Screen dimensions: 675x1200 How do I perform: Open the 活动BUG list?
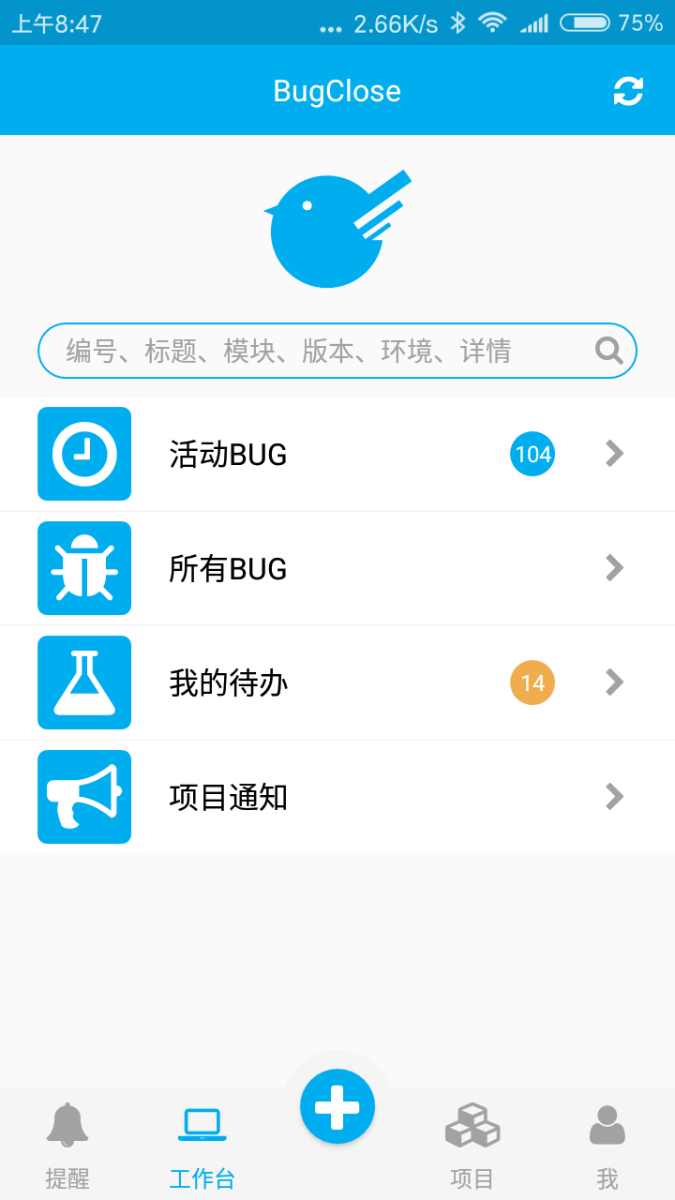337,454
